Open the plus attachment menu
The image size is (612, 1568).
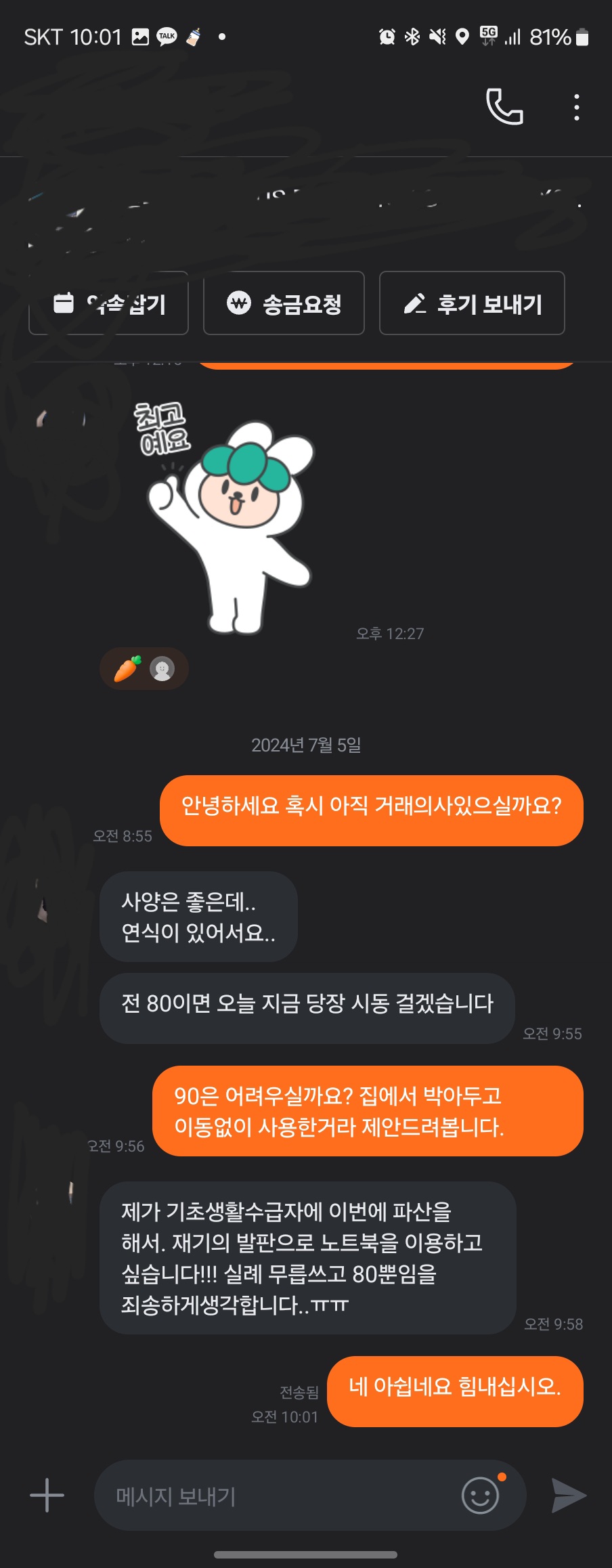click(x=47, y=1495)
